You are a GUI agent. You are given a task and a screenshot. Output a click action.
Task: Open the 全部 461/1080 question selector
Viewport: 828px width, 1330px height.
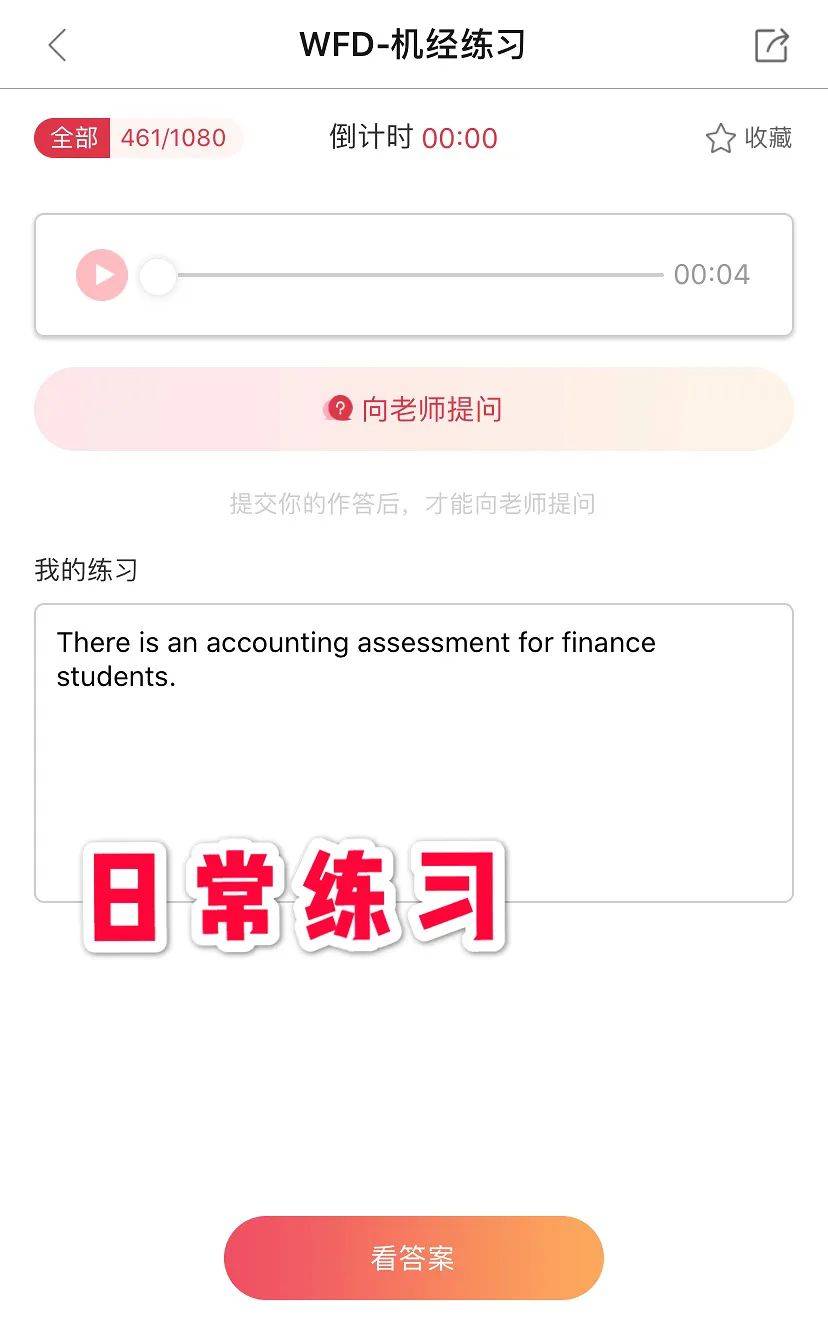(x=138, y=138)
